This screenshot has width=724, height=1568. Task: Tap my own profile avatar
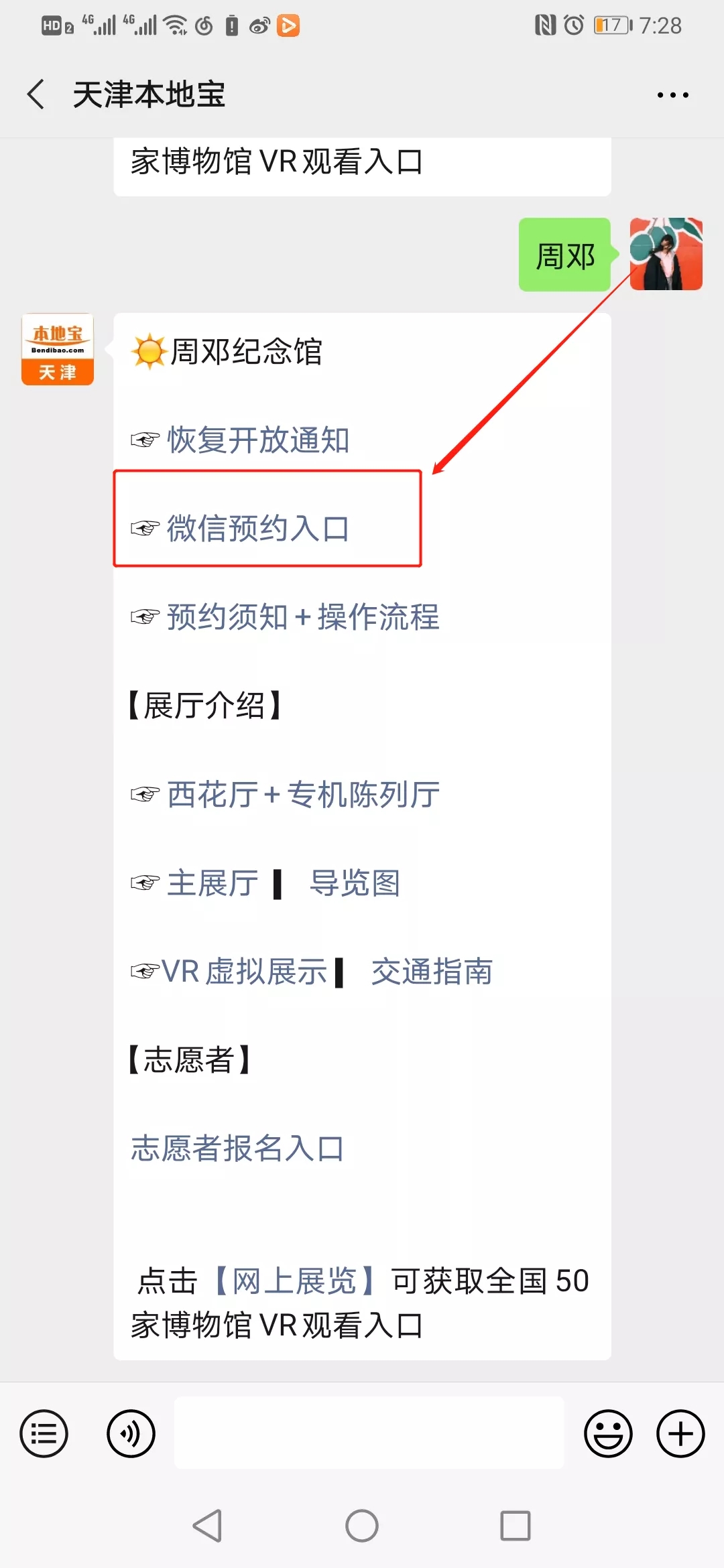pyautogui.click(x=666, y=254)
